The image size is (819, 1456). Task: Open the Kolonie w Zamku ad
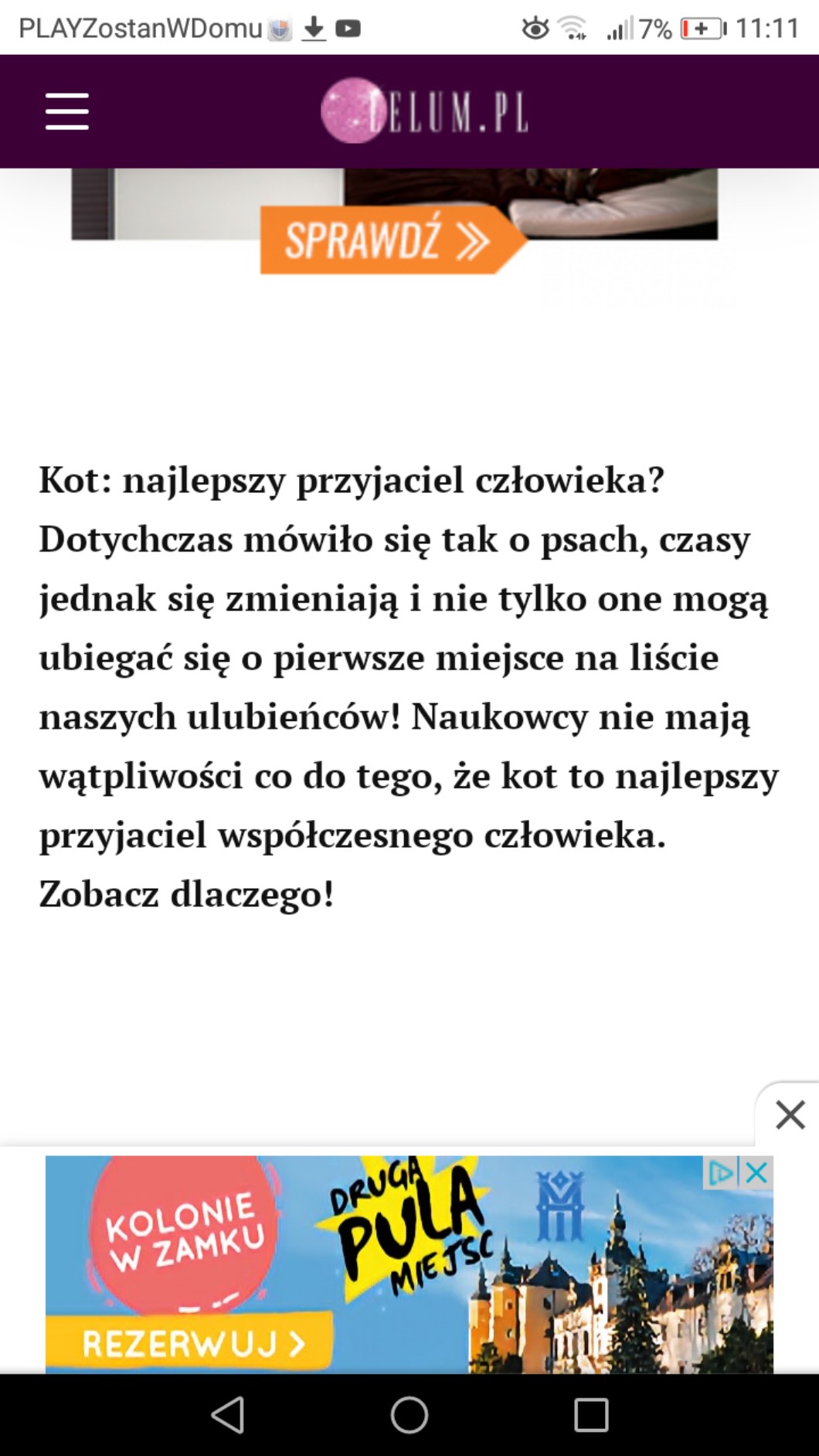point(409,1264)
